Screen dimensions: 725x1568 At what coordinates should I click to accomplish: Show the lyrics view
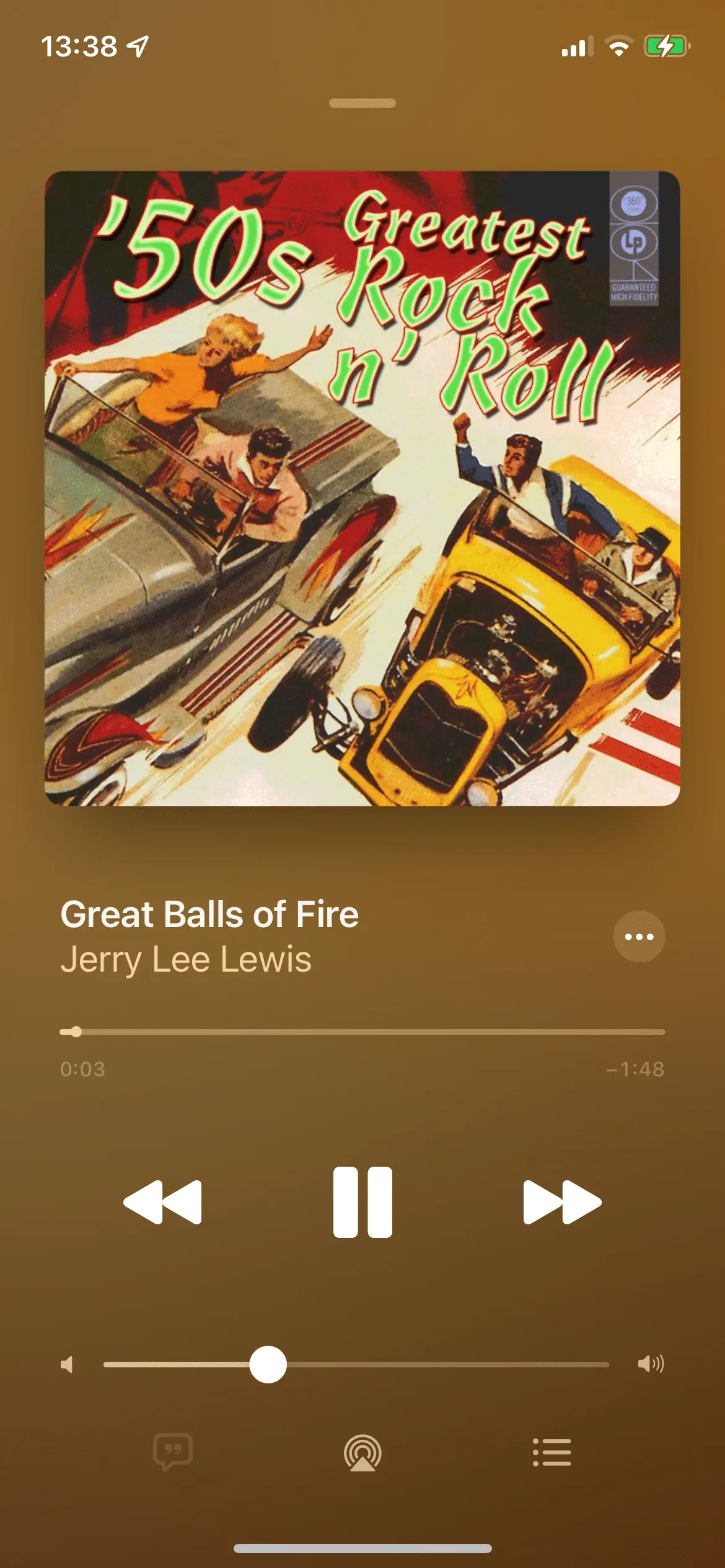pyautogui.click(x=173, y=1452)
